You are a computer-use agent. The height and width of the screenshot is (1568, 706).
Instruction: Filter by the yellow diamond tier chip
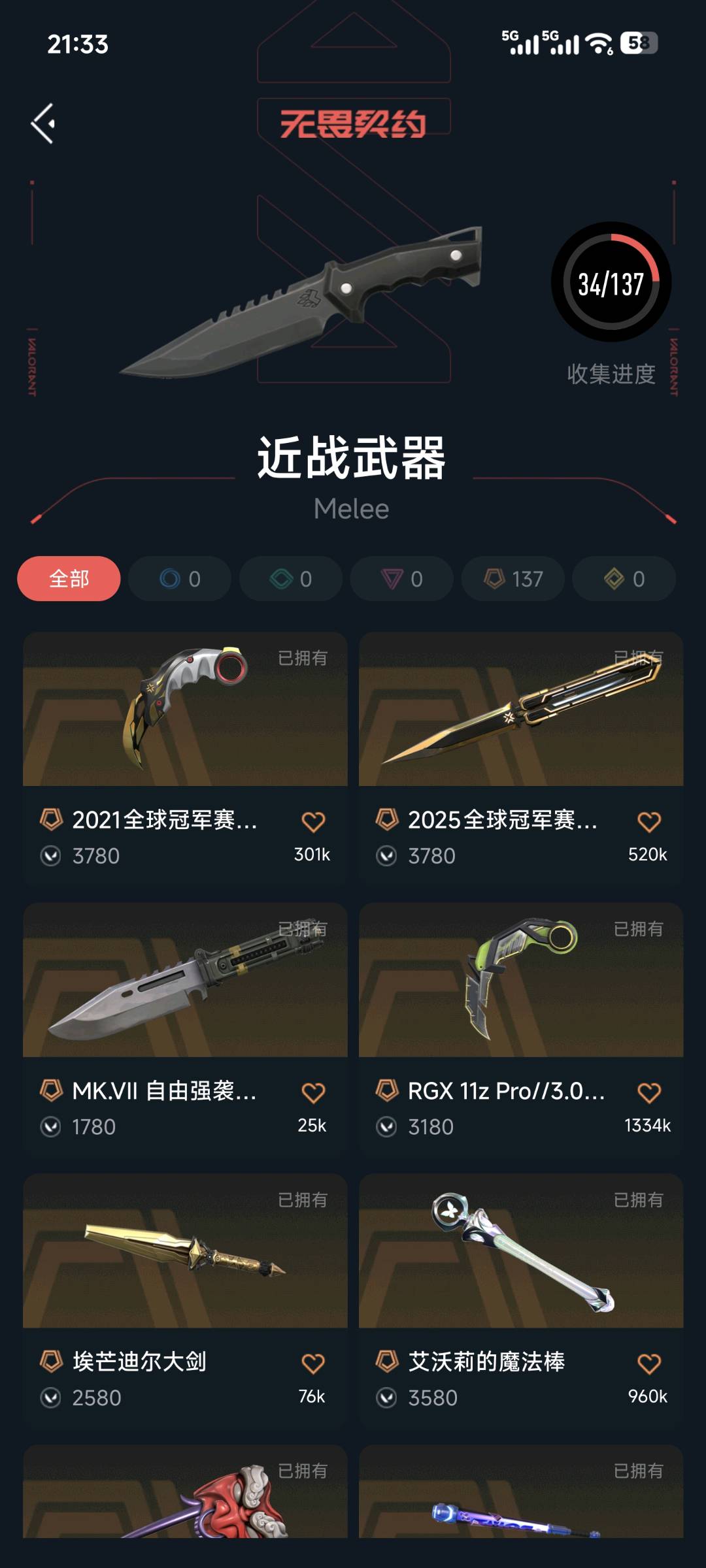pos(624,578)
